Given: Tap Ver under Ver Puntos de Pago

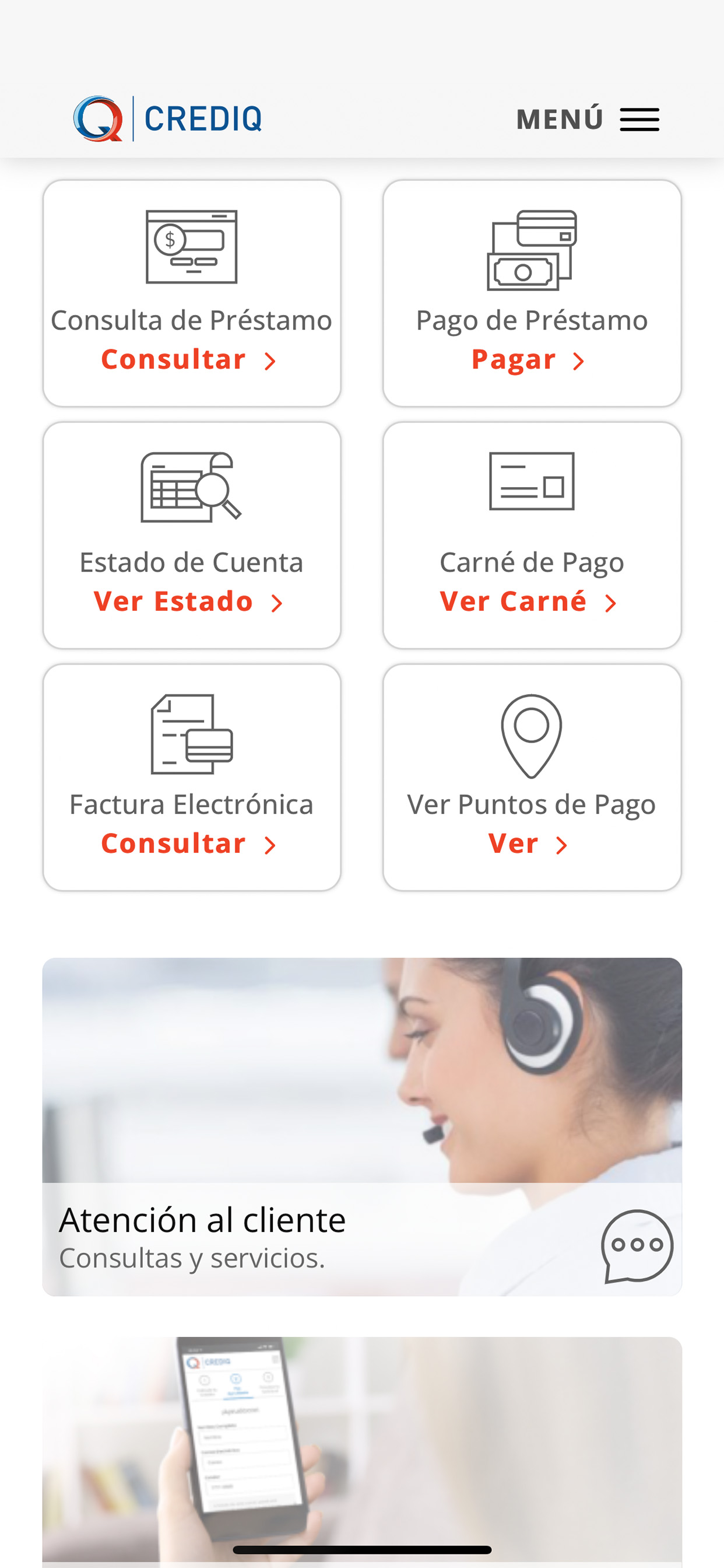Looking at the screenshot, I should coord(515,843).
